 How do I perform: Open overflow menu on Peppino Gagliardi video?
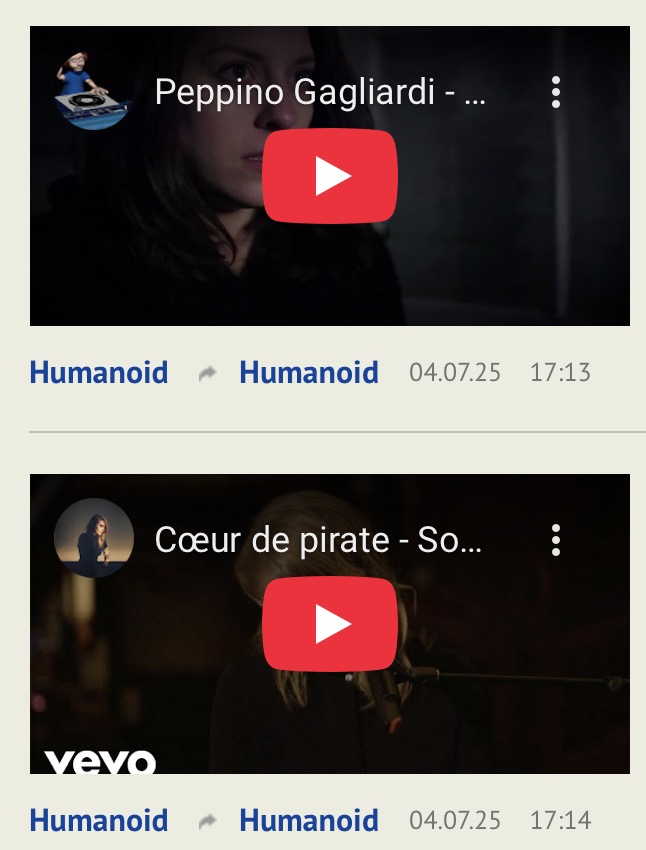556,93
